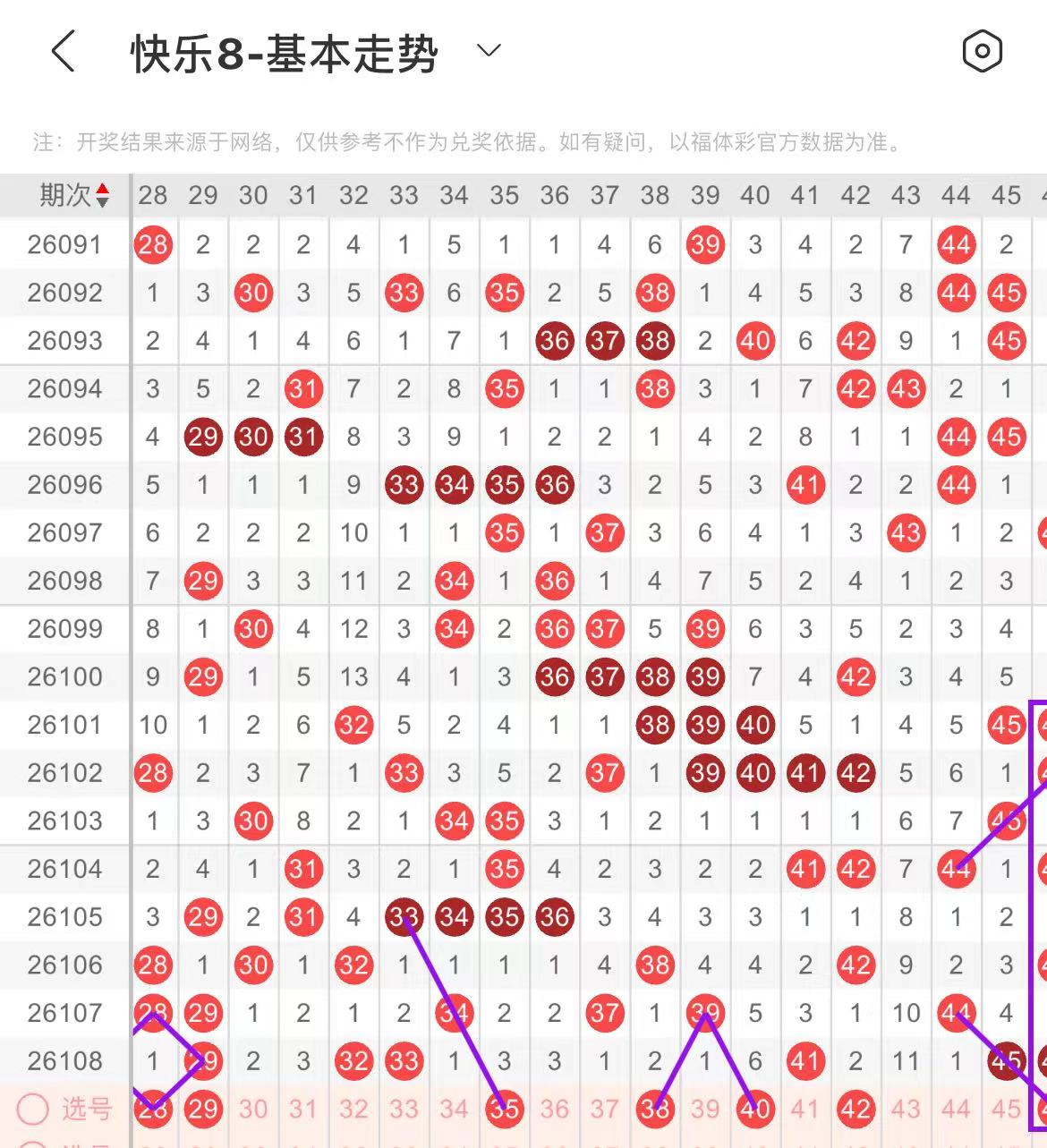Screen dimensions: 1047x1148
Task: Pick number 30 in the 选号 row
Action: pos(253,1110)
